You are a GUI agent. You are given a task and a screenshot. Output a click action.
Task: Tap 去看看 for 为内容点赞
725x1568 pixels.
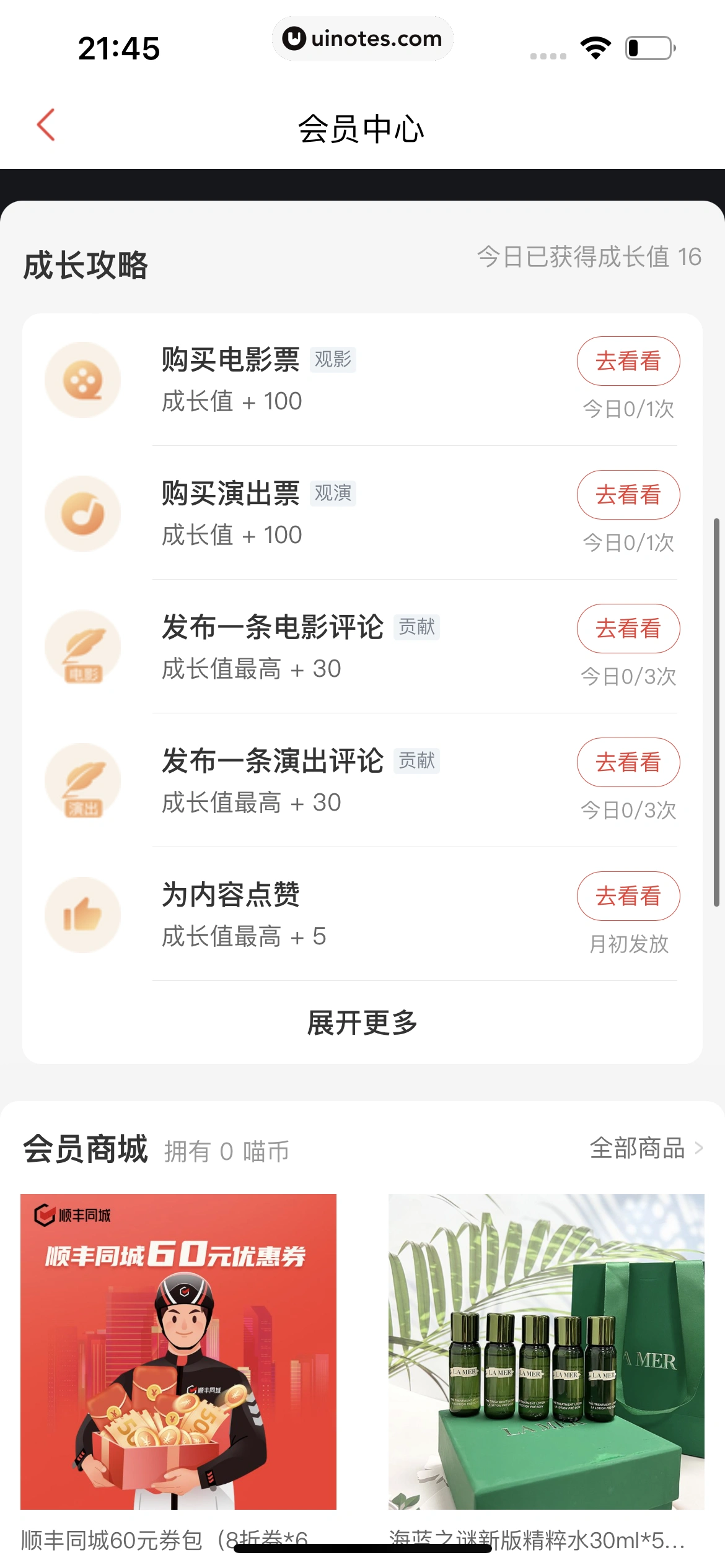[x=628, y=896]
